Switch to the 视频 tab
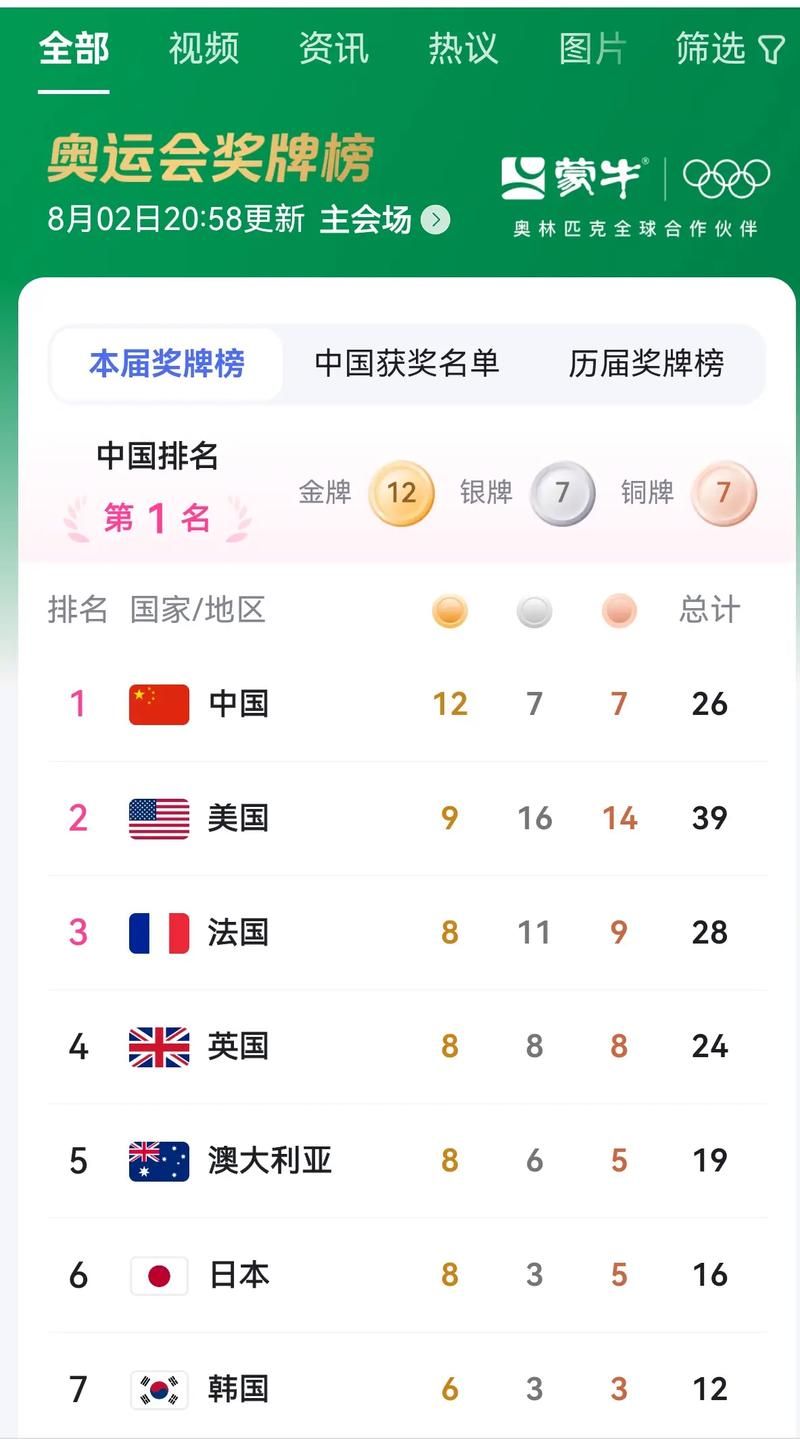Image resolution: width=800 pixels, height=1440 pixels. (x=204, y=48)
